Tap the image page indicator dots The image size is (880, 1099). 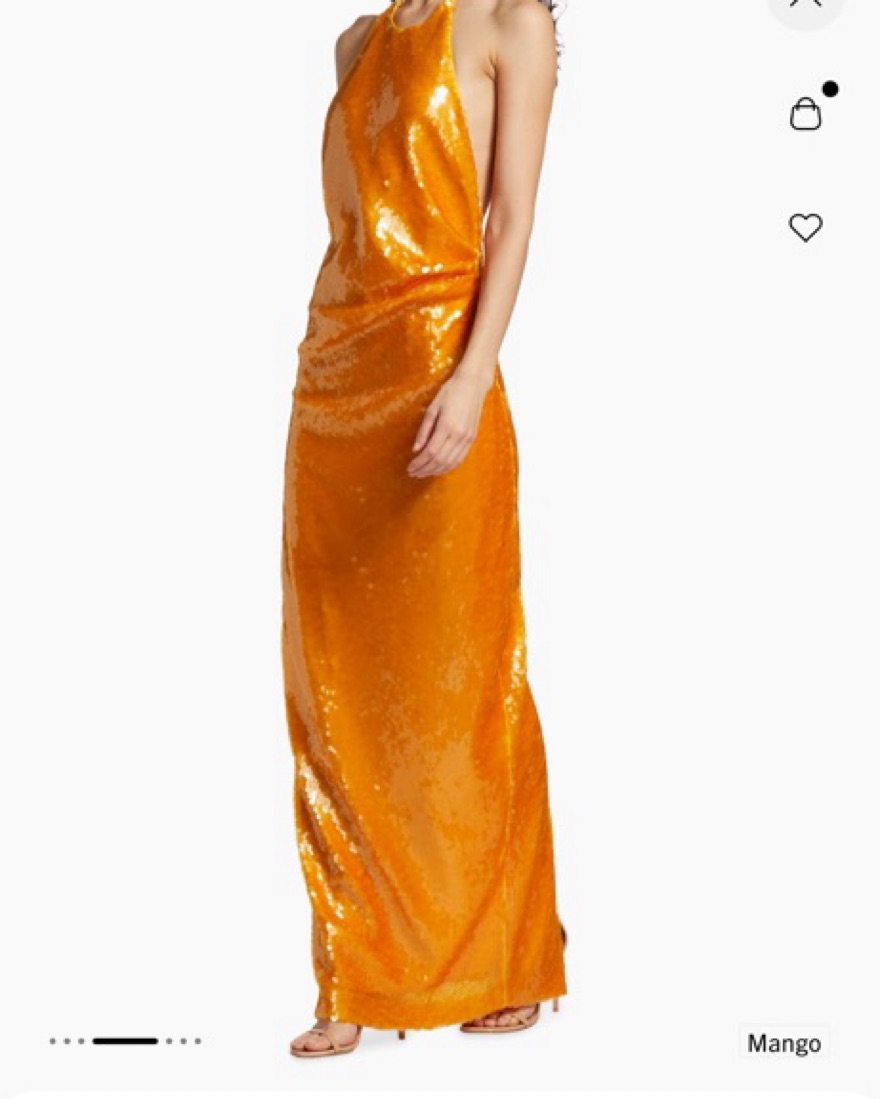click(125, 1041)
